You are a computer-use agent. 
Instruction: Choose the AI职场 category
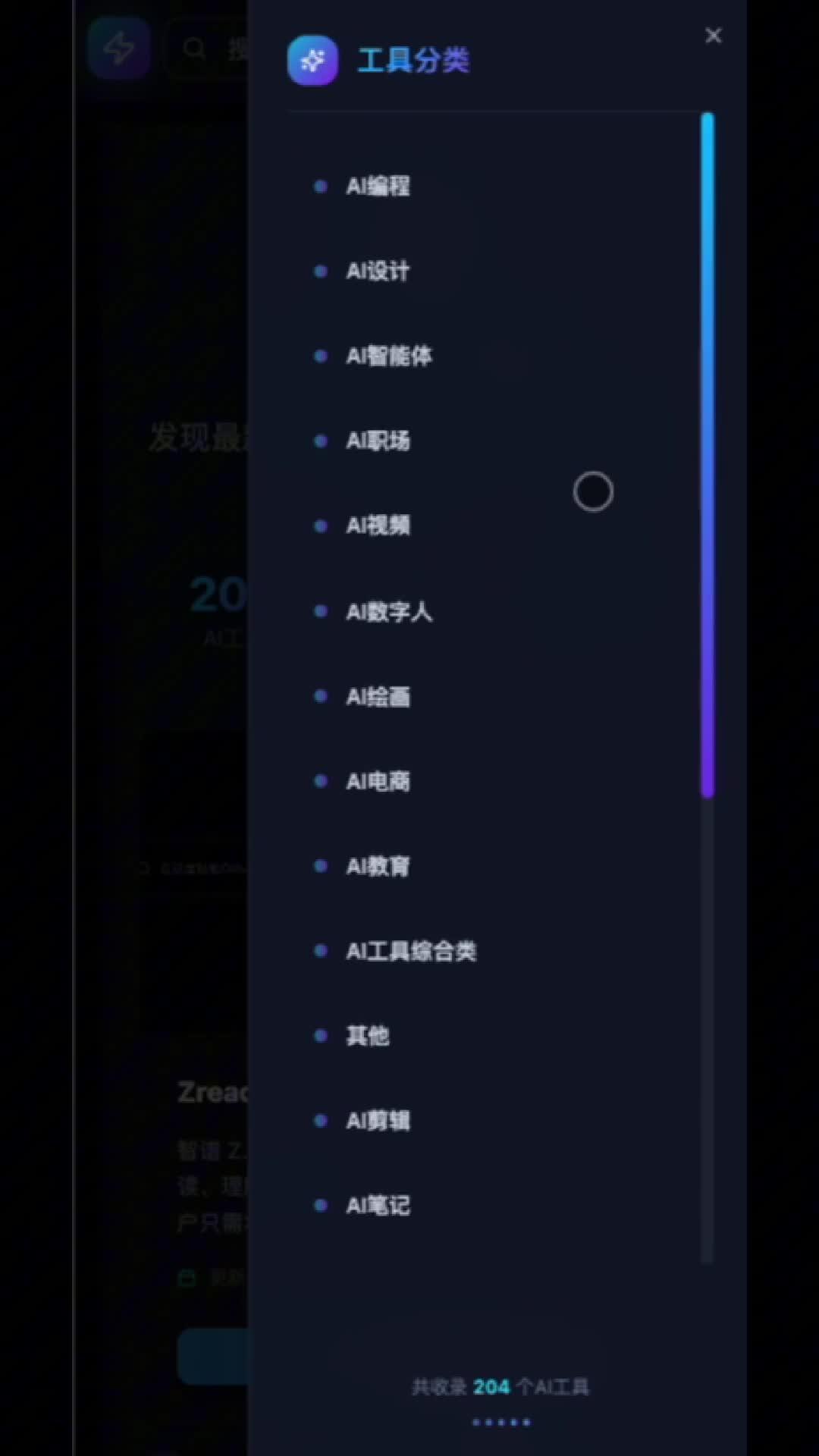click(378, 441)
